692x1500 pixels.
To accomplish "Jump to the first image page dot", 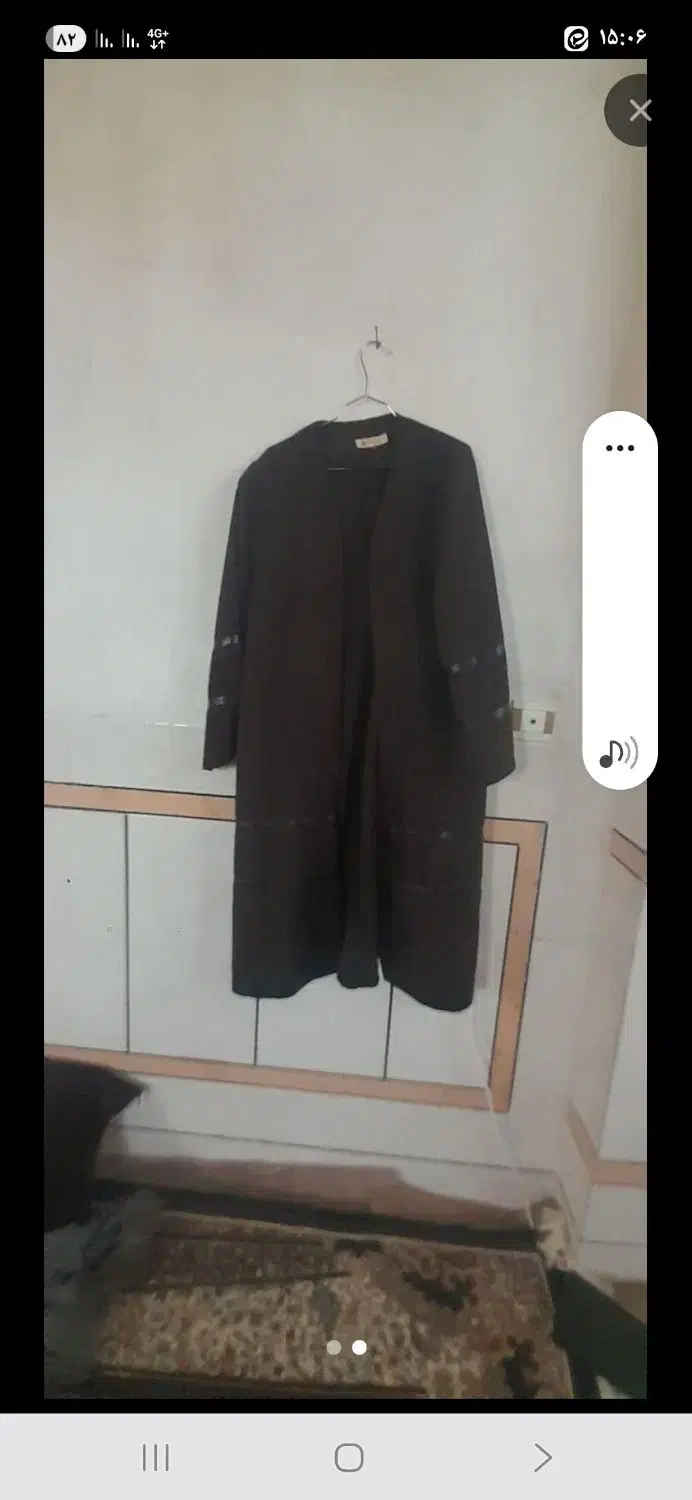I will [334, 1347].
